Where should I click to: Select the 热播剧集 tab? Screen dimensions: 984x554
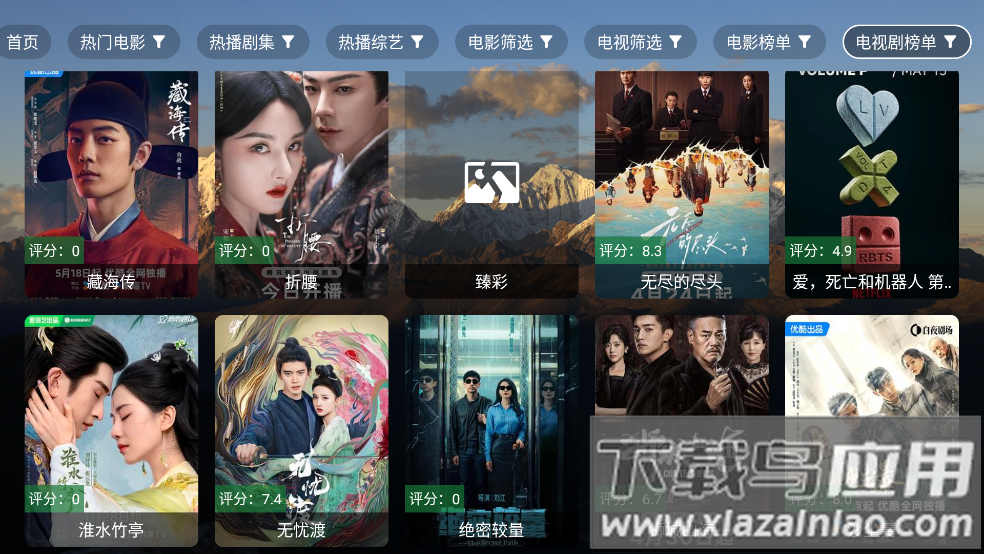click(252, 42)
